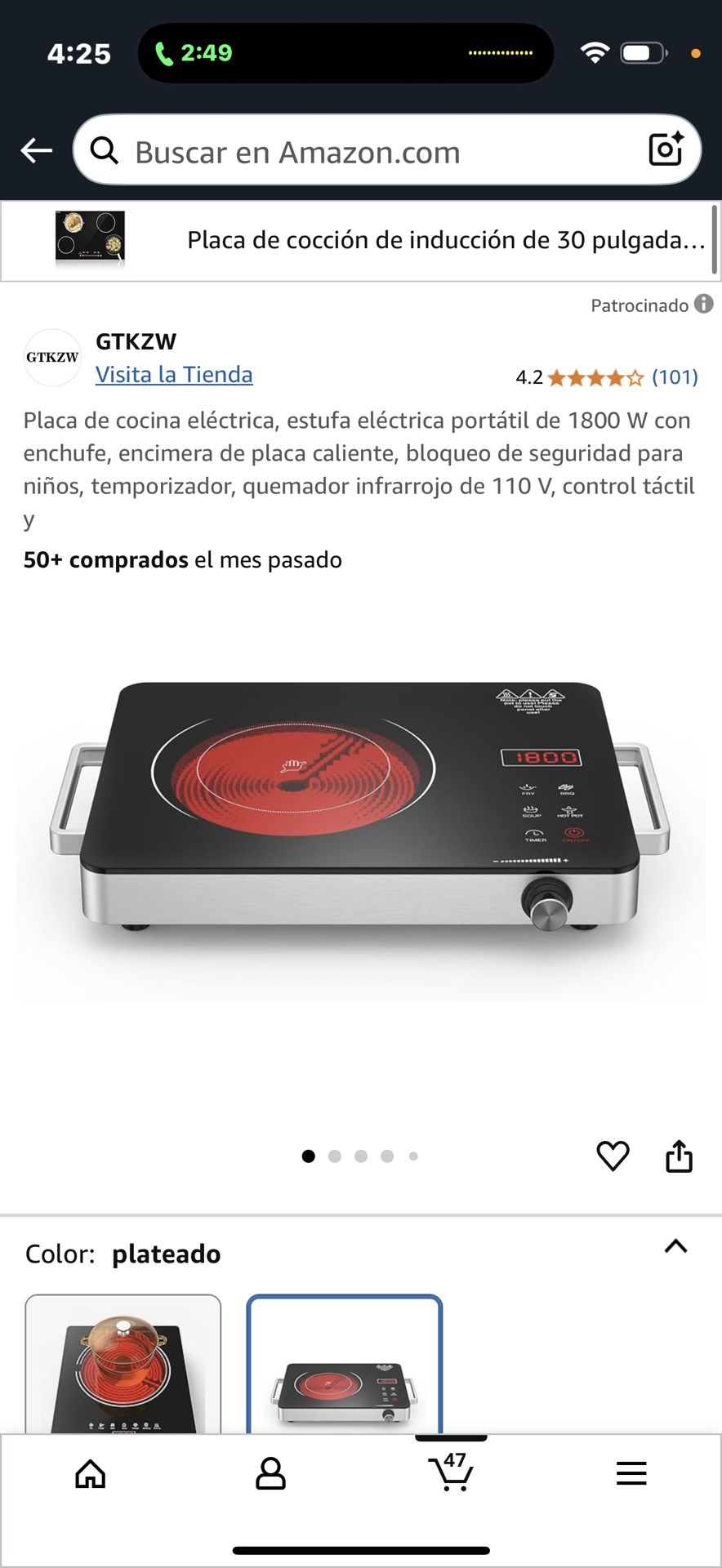The image size is (722, 1568).
Task: Tap the '(101)' reviews count
Action: pos(675,377)
